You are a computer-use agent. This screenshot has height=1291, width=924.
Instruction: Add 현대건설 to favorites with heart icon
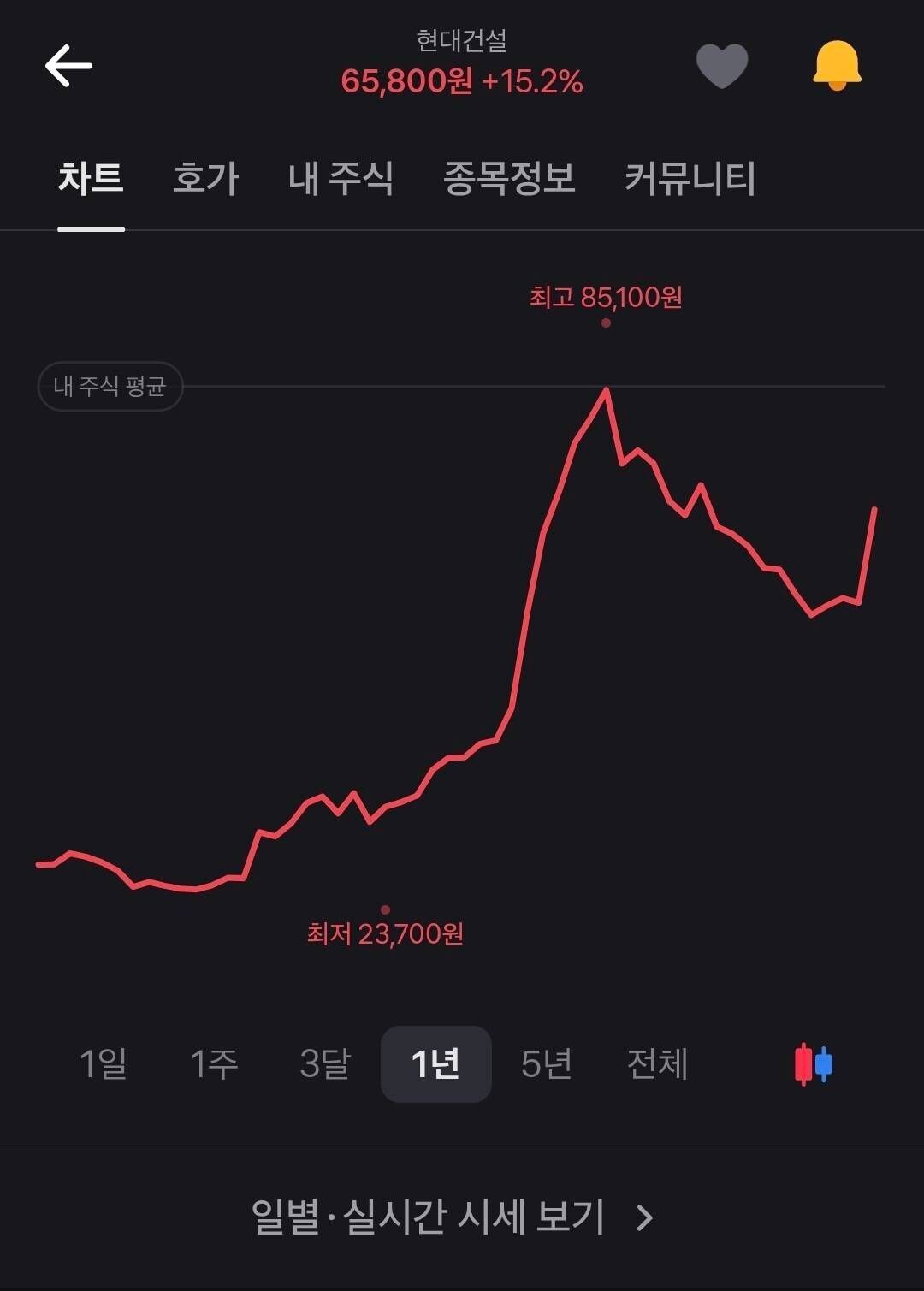[723, 65]
